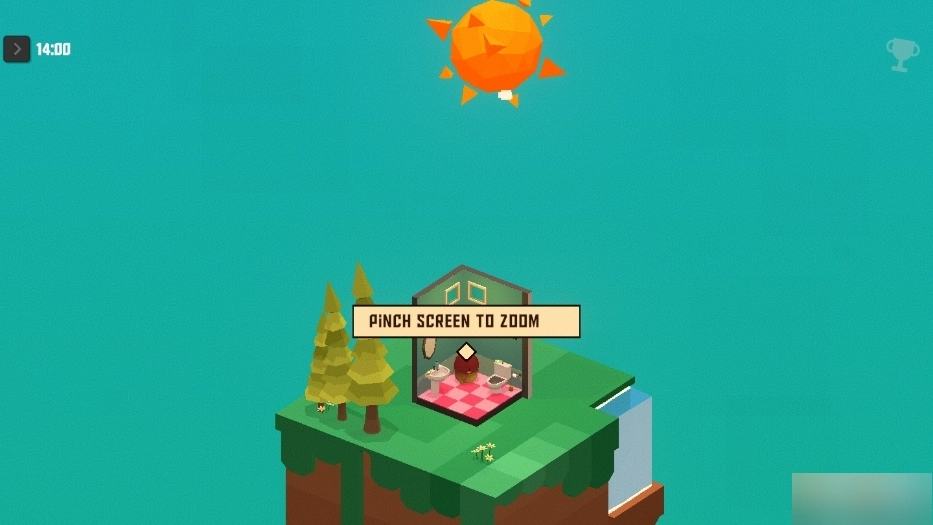Image resolution: width=933 pixels, height=525 pixels.
Task: Select the character in the bathroom
Action: [466, 366]
